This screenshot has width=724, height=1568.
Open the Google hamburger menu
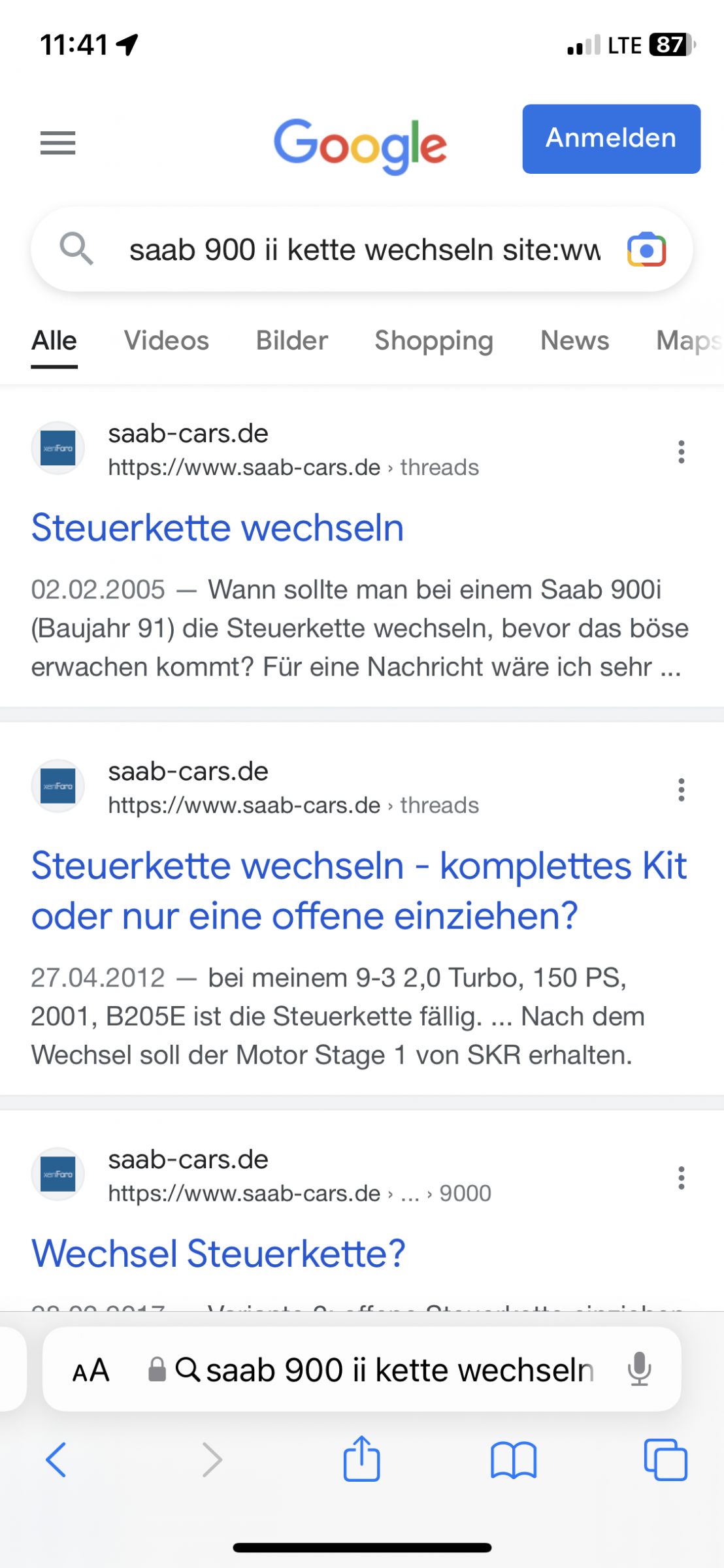pos(58,143)
